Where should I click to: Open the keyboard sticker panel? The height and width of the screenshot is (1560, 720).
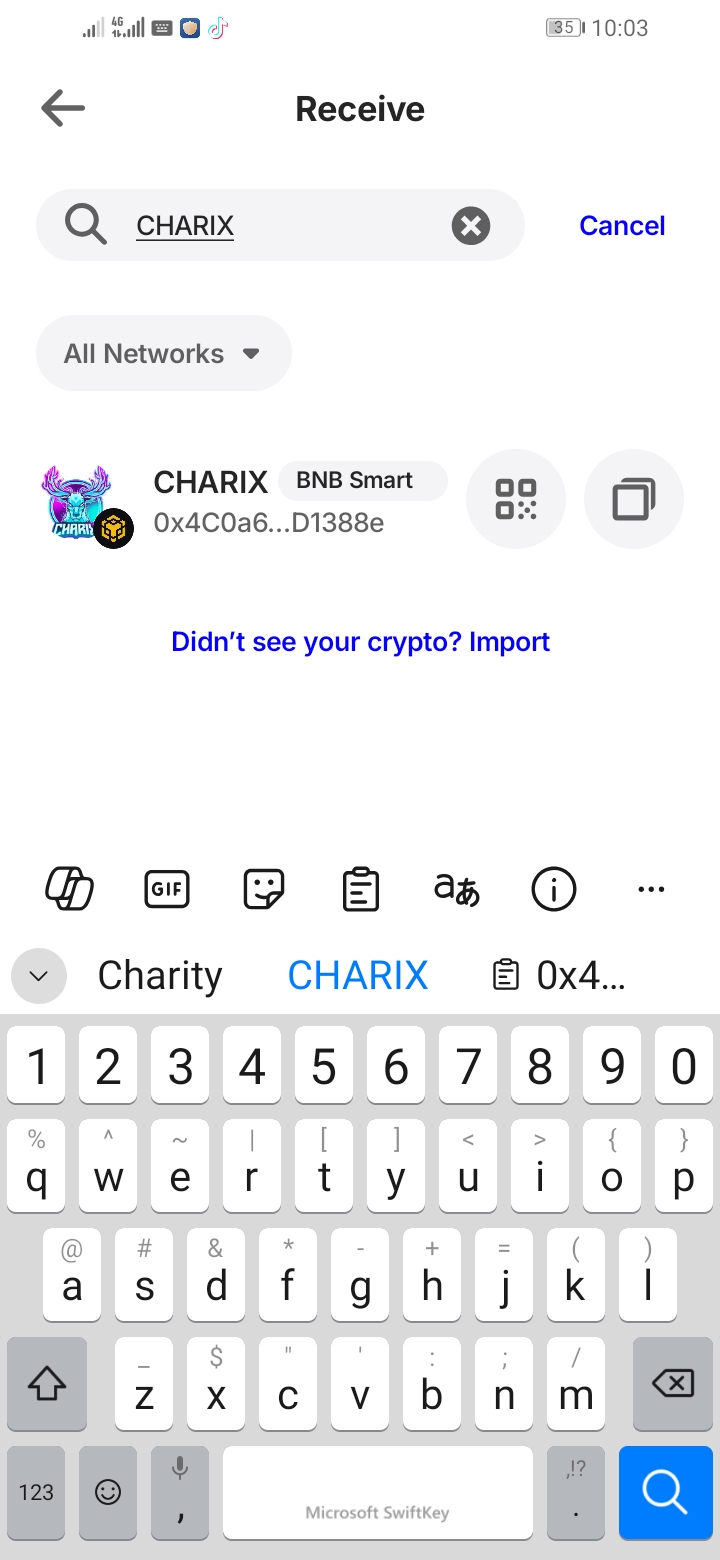[x=264, y=888]
